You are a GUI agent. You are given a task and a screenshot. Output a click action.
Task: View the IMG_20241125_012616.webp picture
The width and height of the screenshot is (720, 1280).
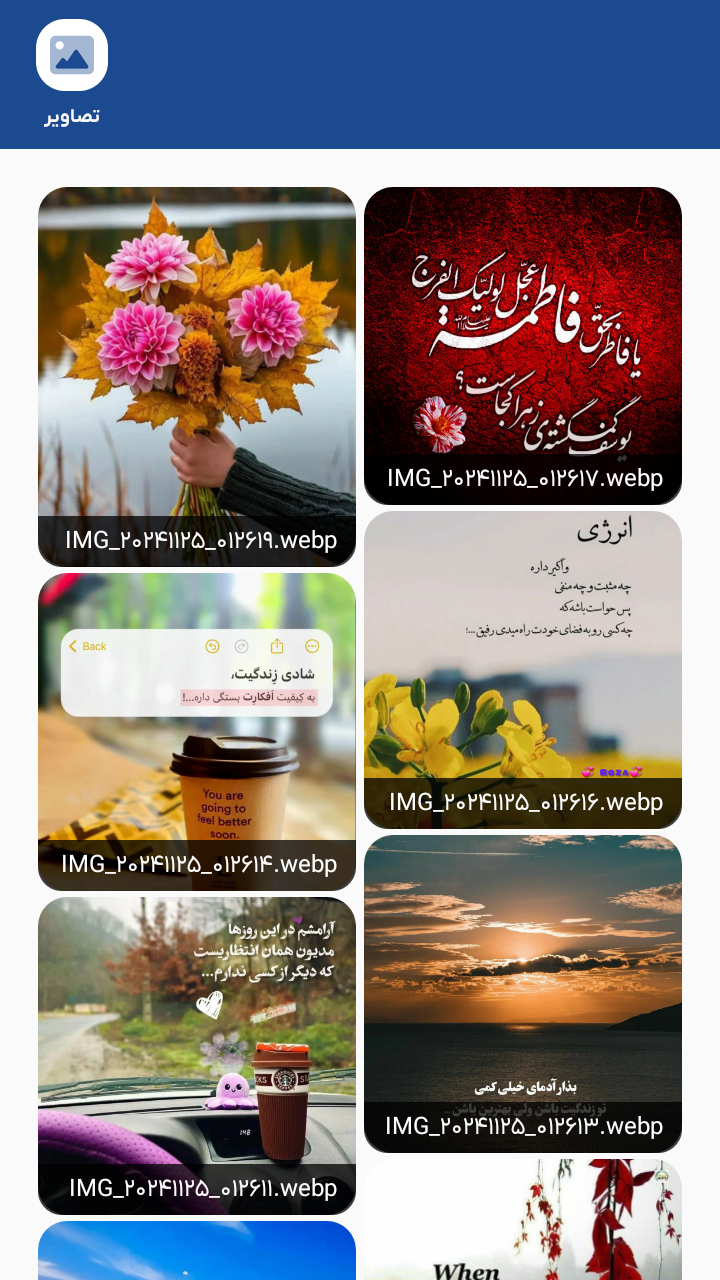(523, 669)
